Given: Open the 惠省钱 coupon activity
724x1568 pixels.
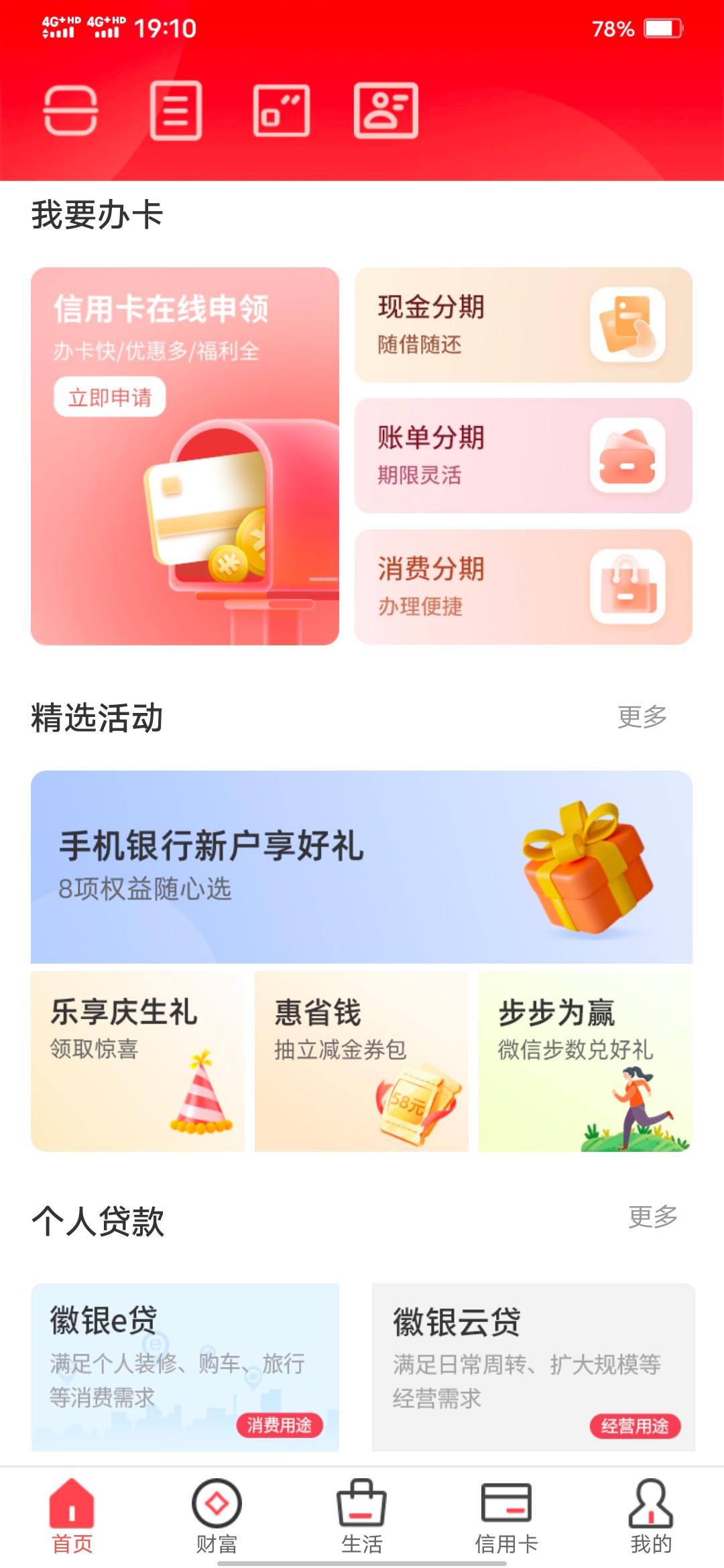Looking at the screenshot, I should (x=361, y=1061).
